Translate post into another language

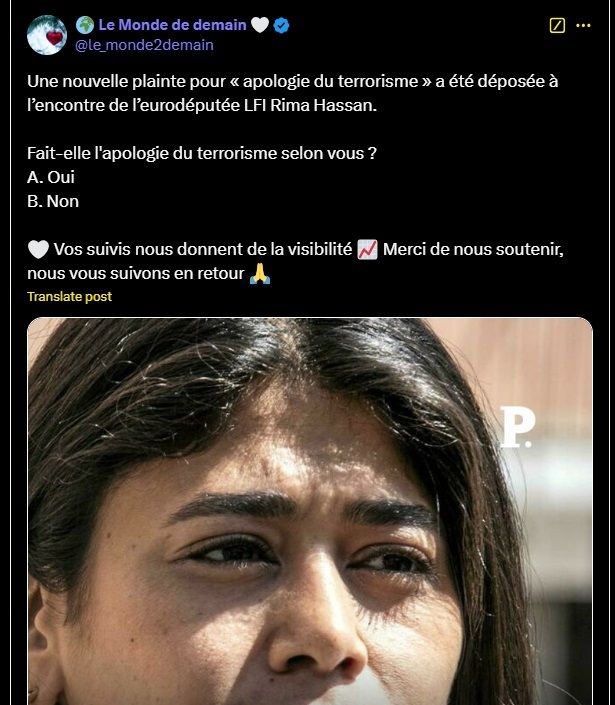69,296
